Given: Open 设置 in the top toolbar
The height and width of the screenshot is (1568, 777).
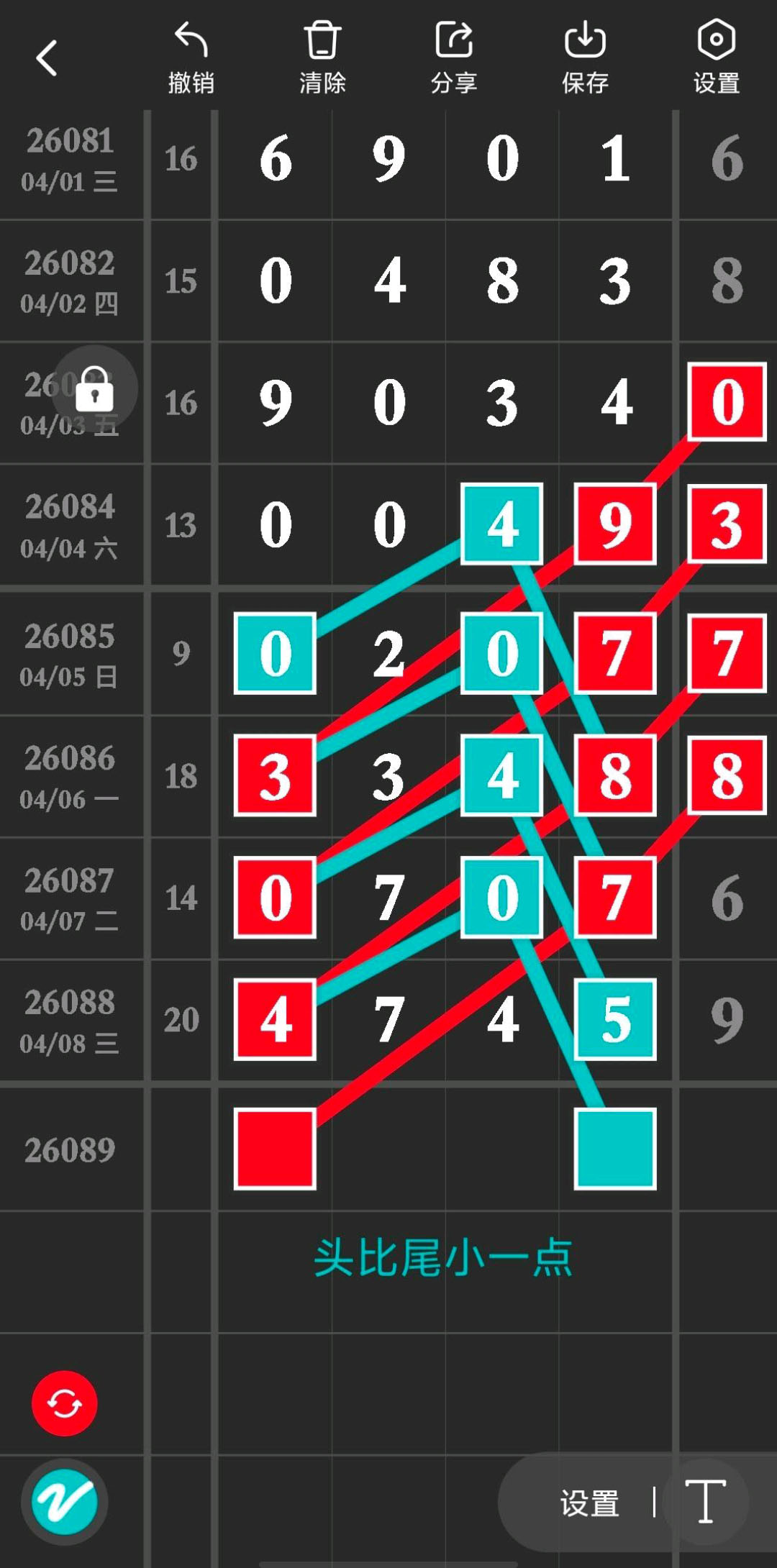Looking at the screenshot, I should click(x=716, y=58).
